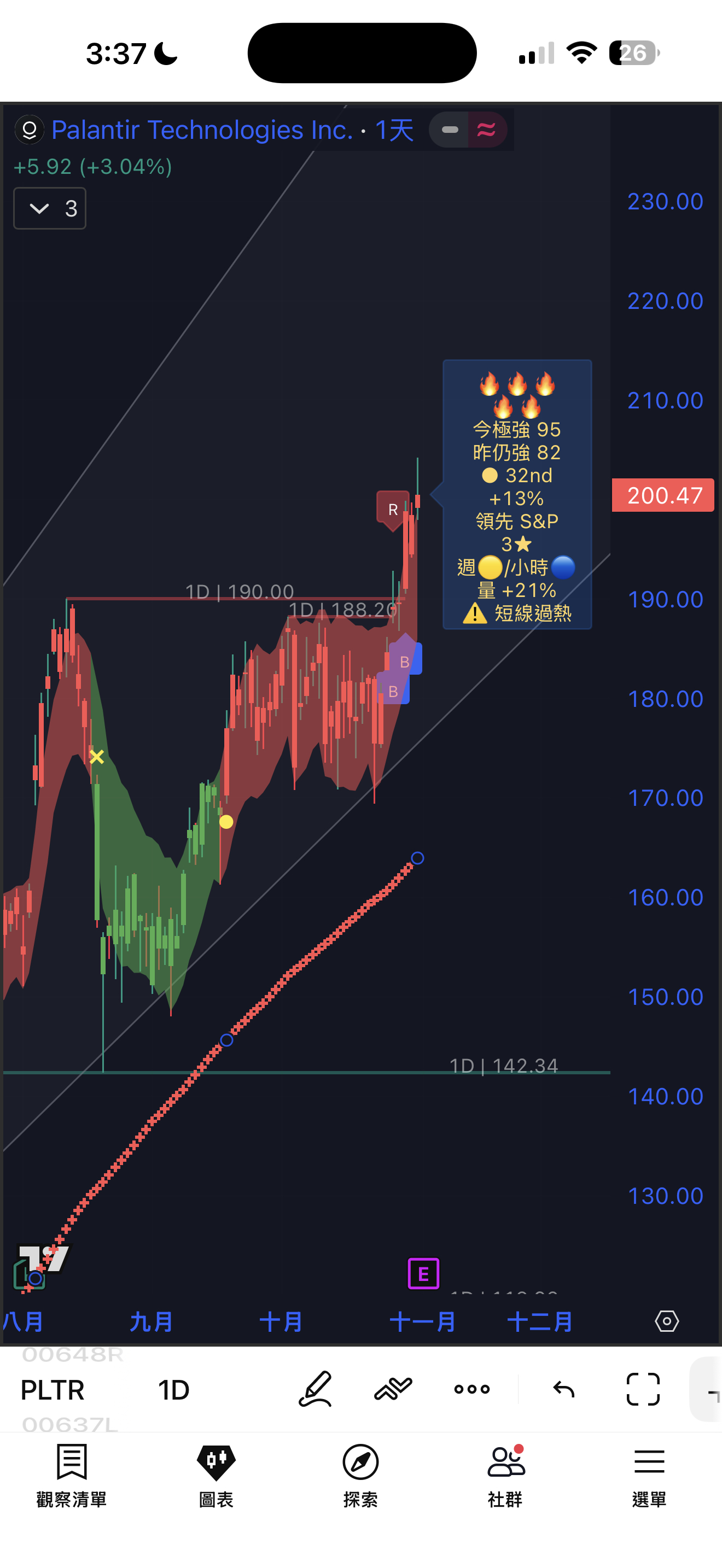Change the 1D chart interval
Viewport: 722px width, 1568px height.
(x=173, y=1390)
